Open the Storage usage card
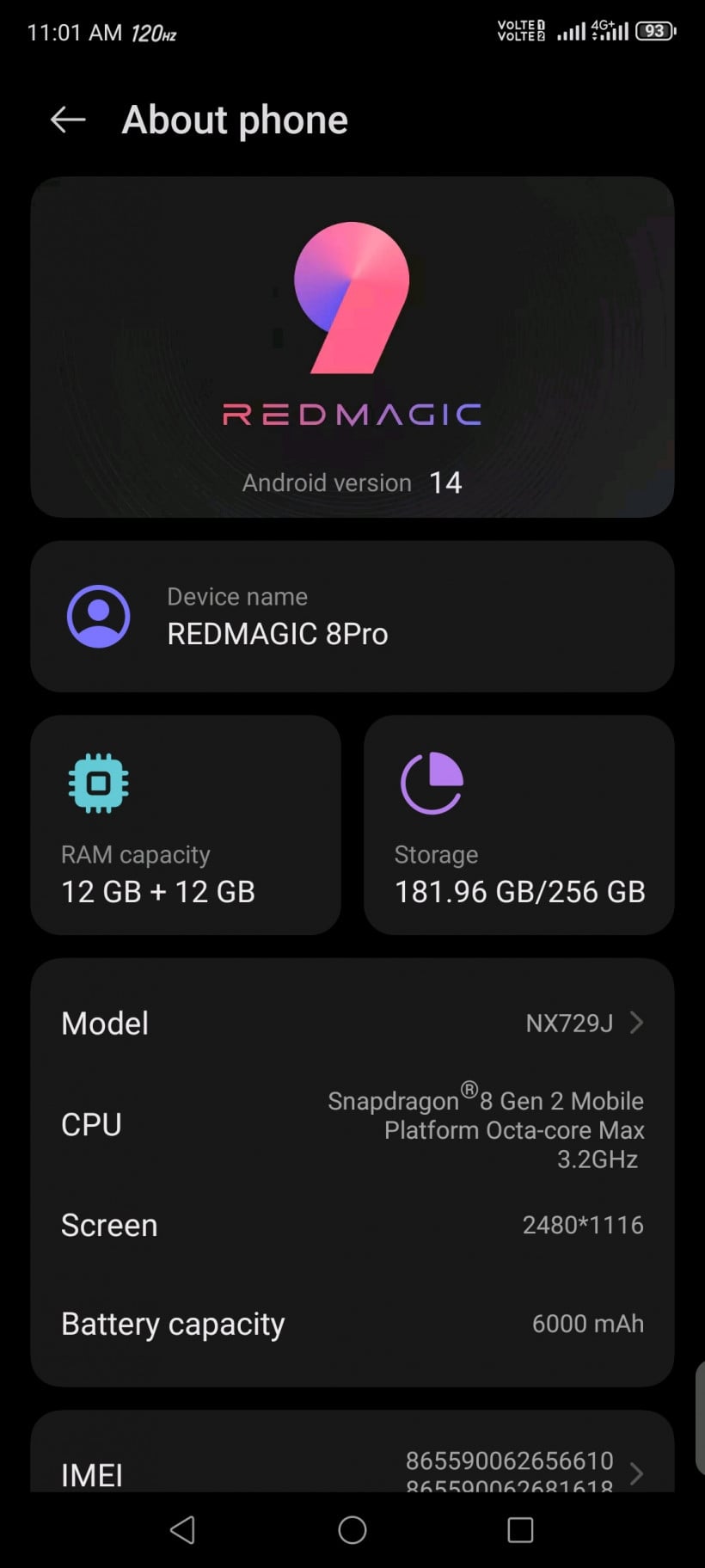 [519, 826]
